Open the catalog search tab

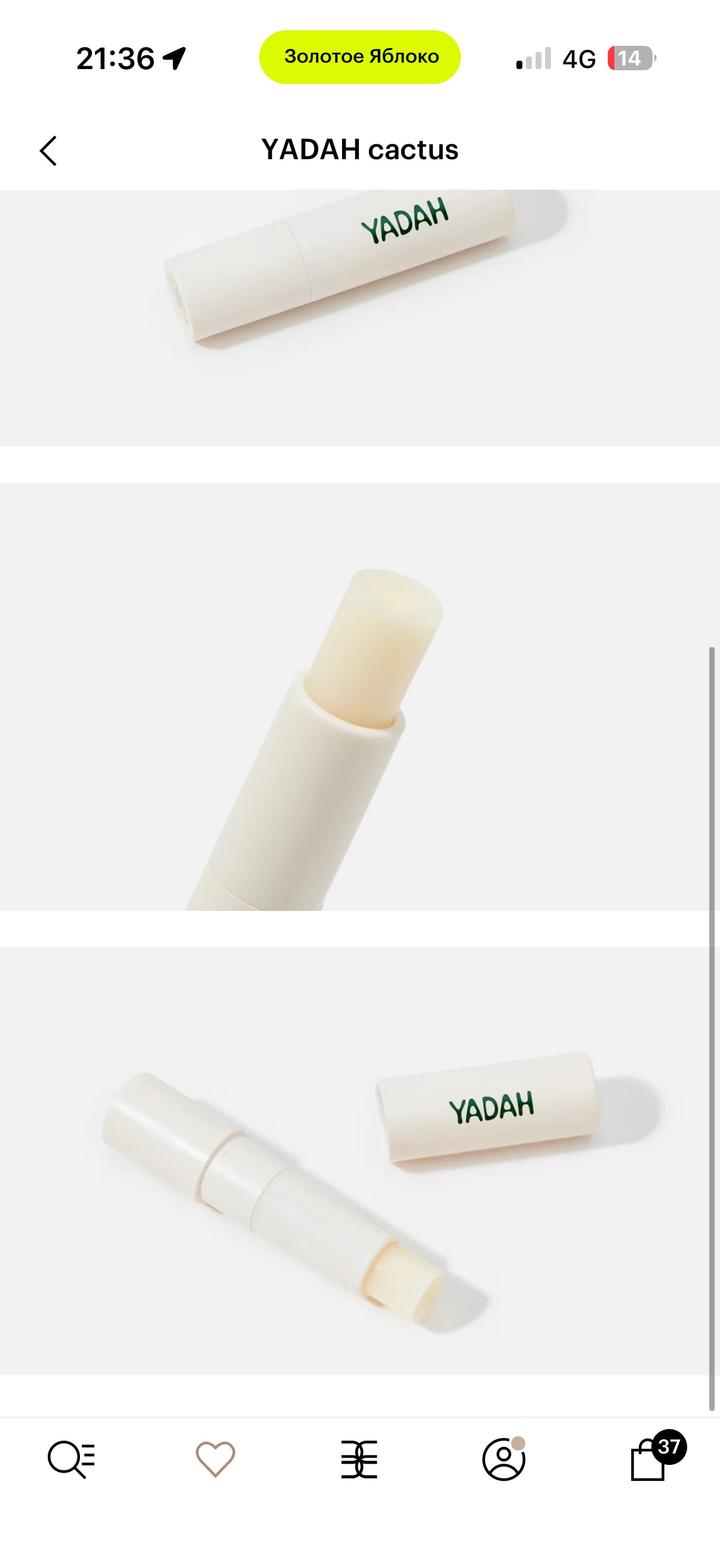72,1459
